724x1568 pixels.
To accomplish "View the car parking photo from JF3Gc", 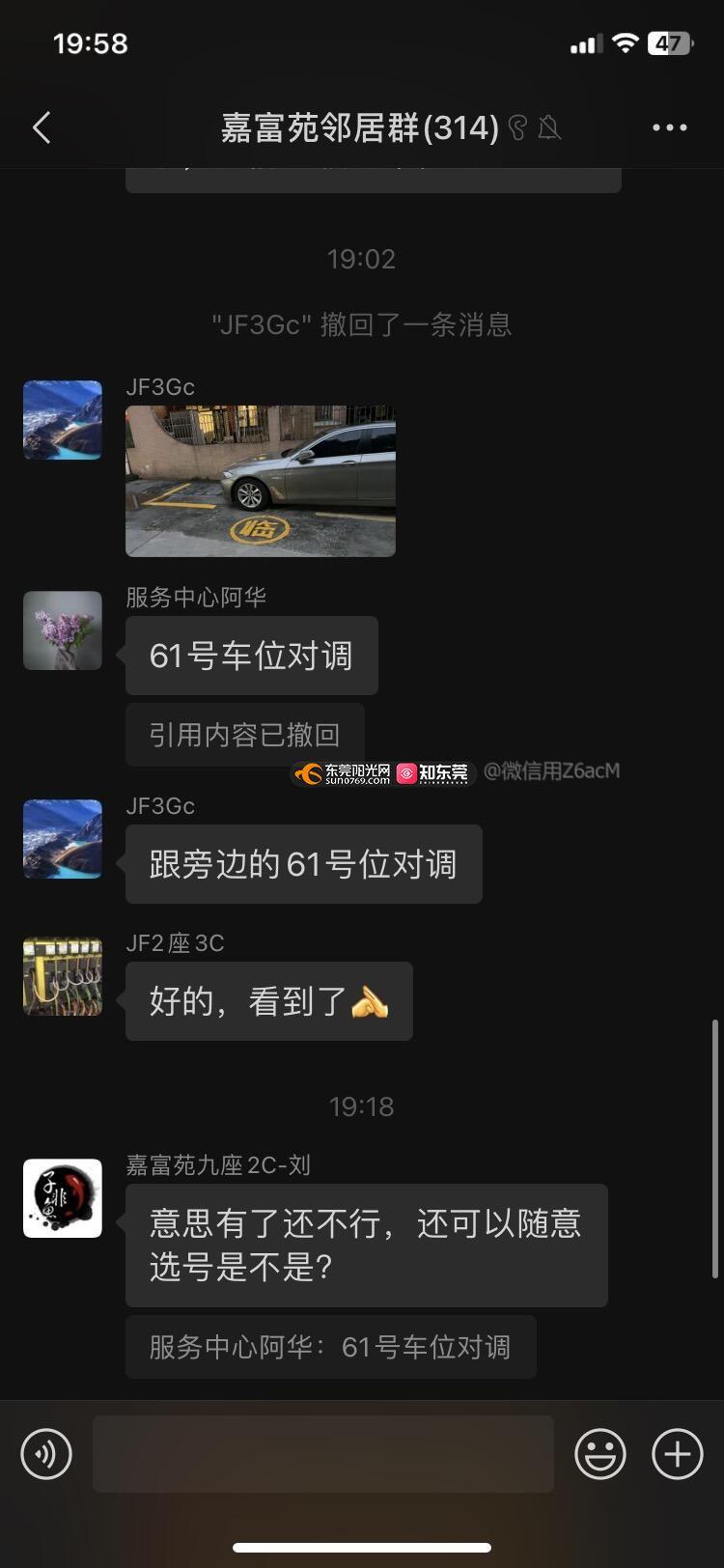I will pyautogui.click(x=261, y=481).
